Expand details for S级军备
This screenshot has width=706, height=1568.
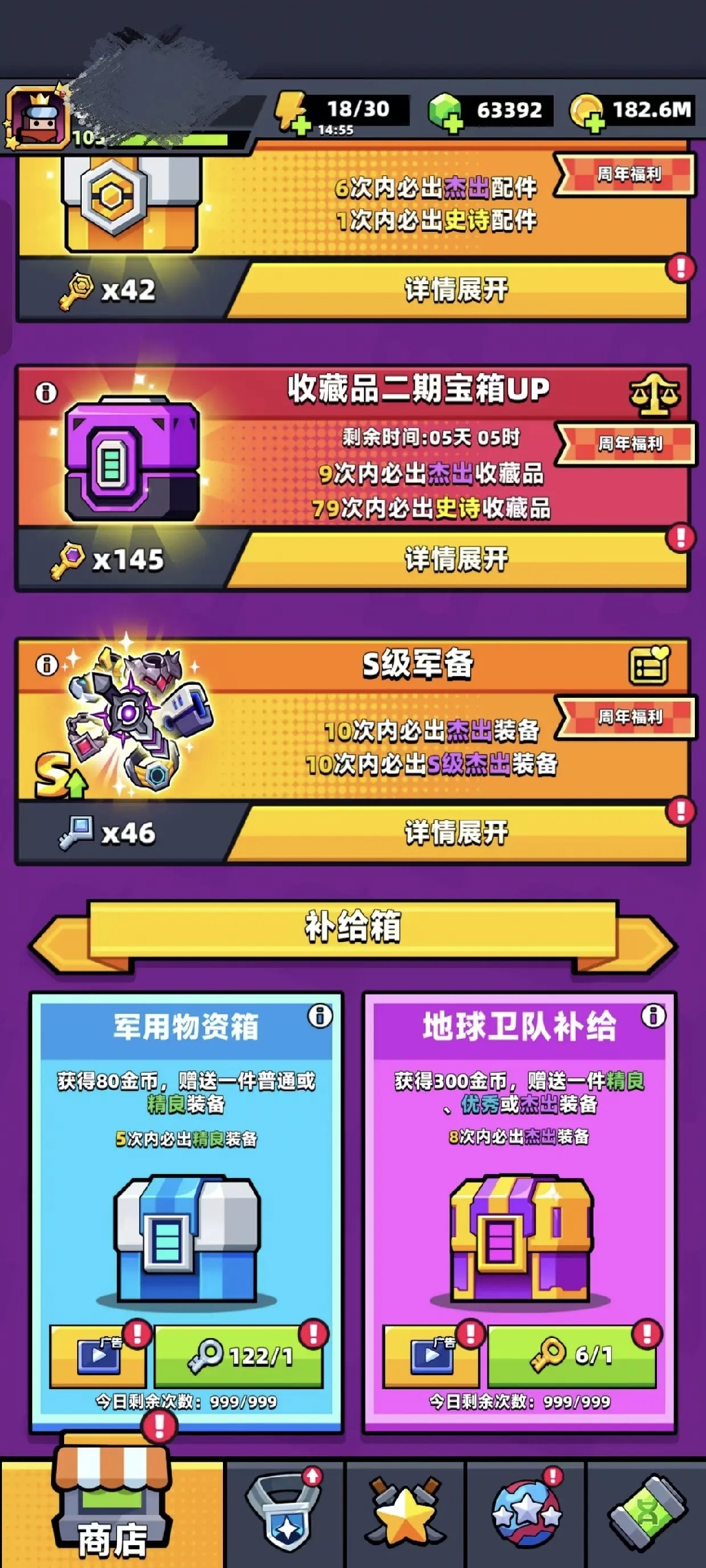coord(458,833)
